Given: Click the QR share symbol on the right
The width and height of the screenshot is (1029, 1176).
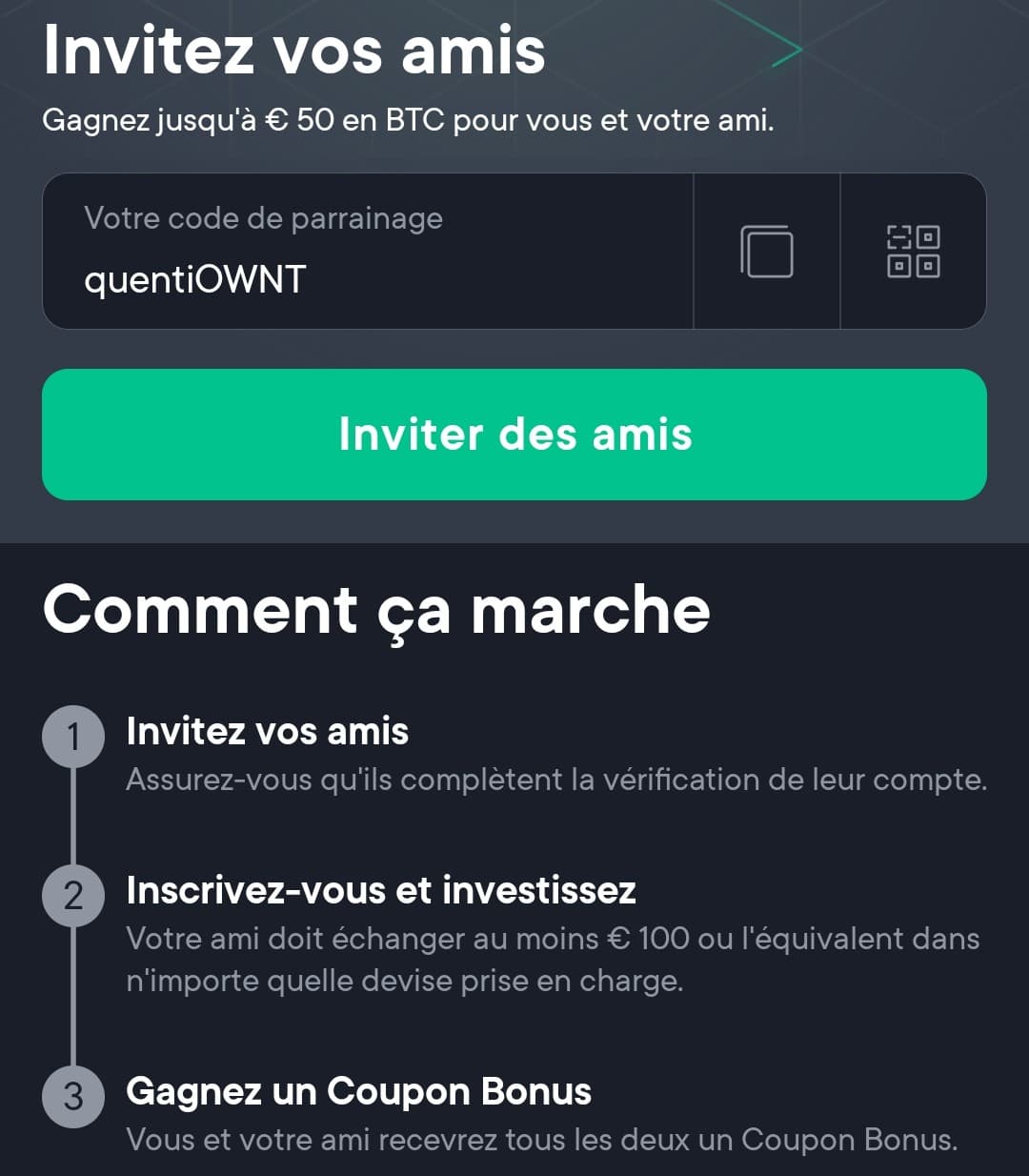Looking at the screenshot, I should click(x=914, y=251).
